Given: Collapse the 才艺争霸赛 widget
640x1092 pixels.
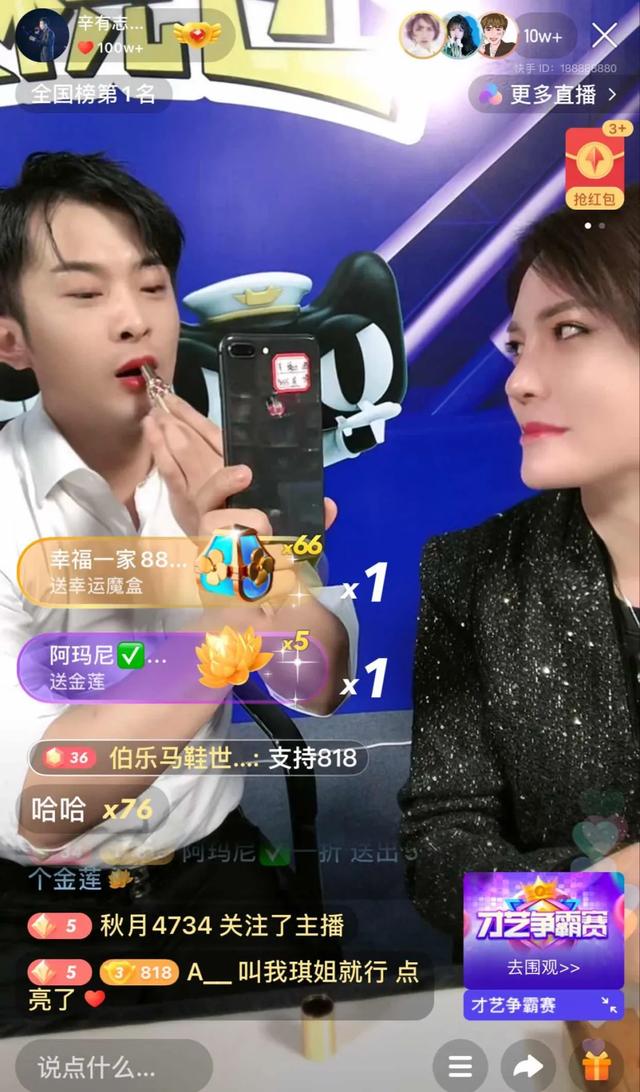Looking at the screenshot, I should pyautogui.click(x=608, y=1004).
